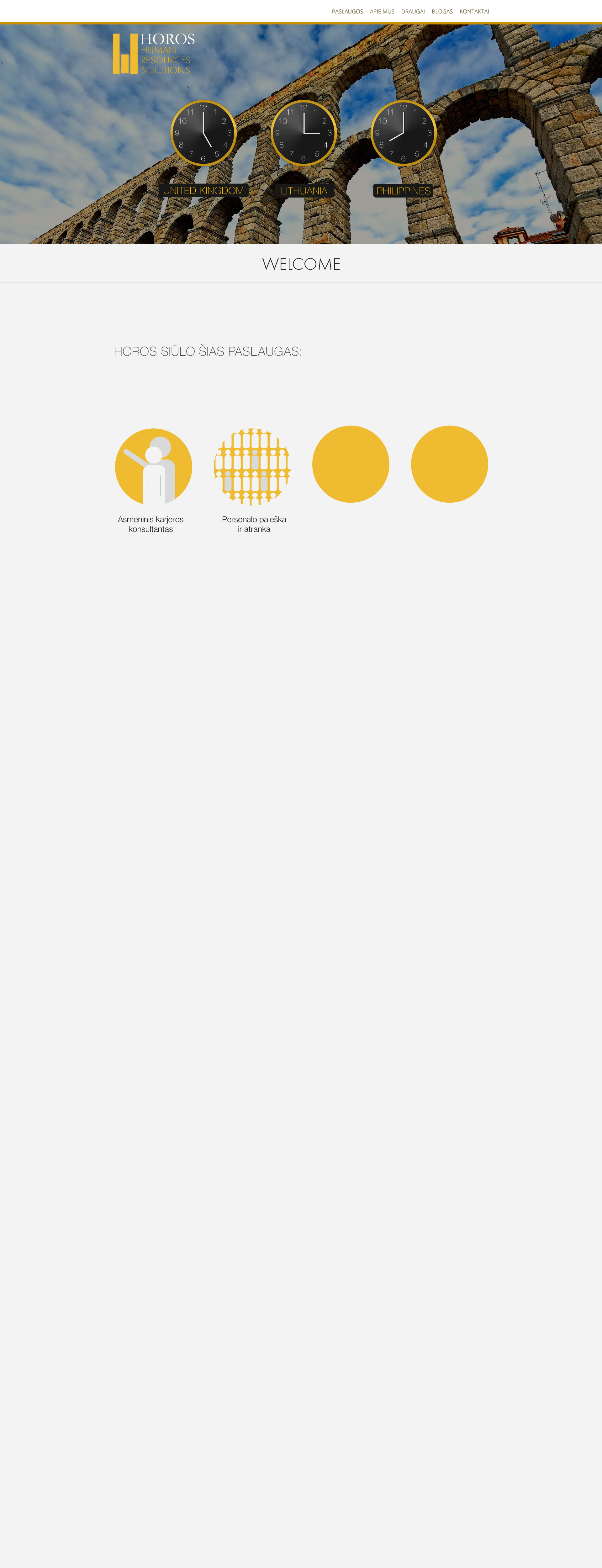Screen dimensions: 602x1568
Task: Open the KONTAKTAI page
Action: point(474,12)
